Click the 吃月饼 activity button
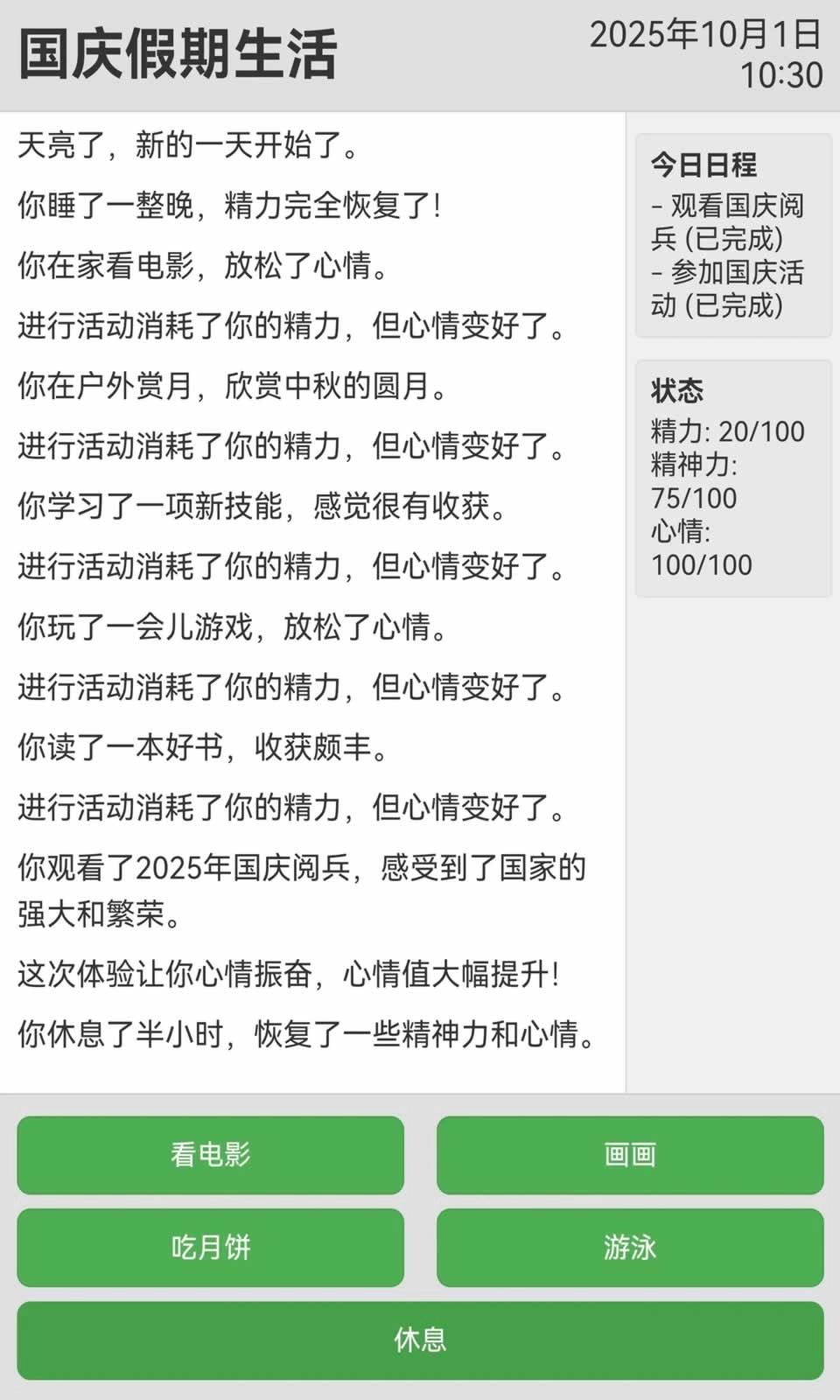The width and height of the screenshot is (840, 1400). click(210, 1249)
